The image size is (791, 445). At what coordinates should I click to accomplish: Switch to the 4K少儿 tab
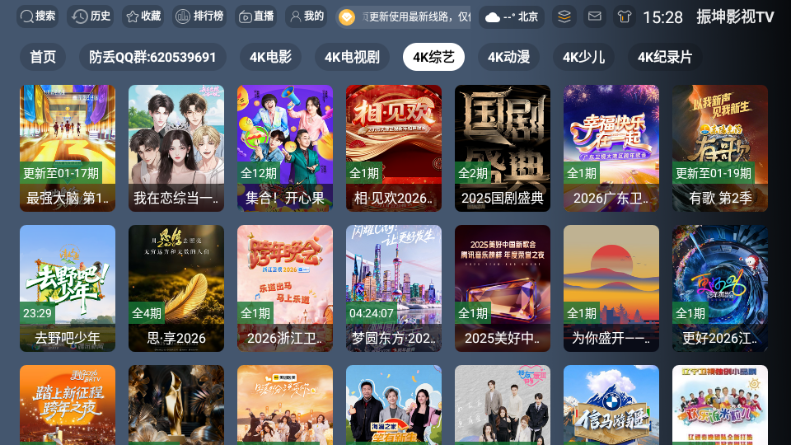click(583, 57)
